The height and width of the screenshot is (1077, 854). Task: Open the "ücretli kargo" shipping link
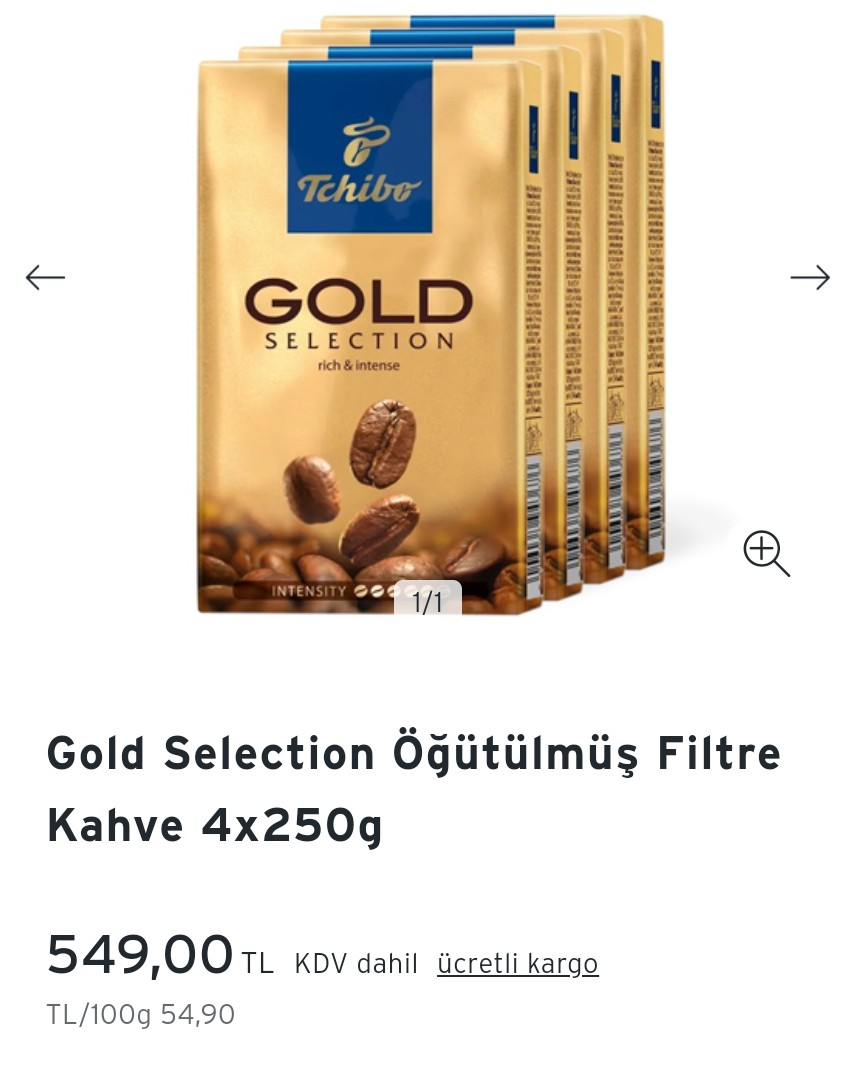pyautogui.click(x=517, y=964)
